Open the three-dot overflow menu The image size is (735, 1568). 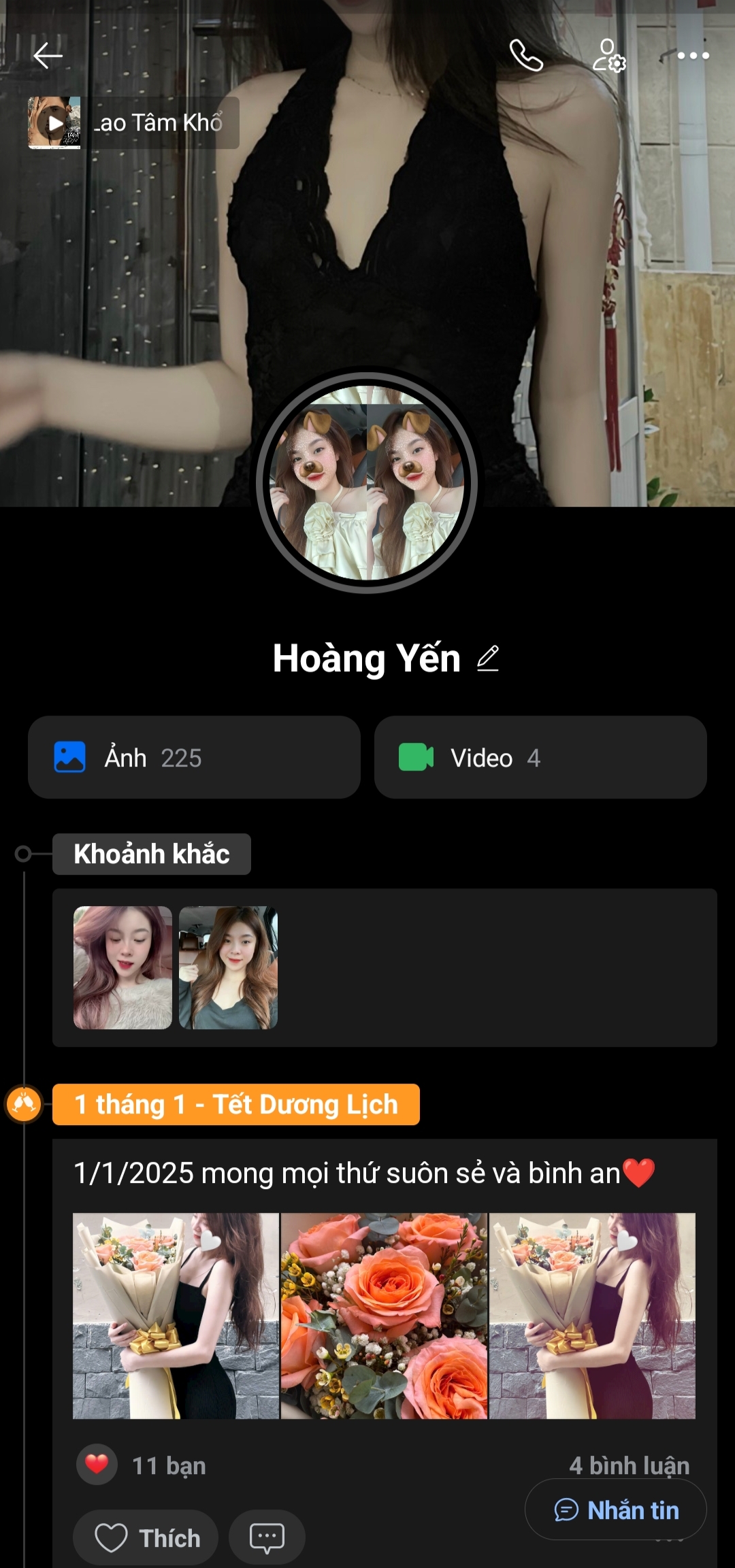(x=693, y=56)
